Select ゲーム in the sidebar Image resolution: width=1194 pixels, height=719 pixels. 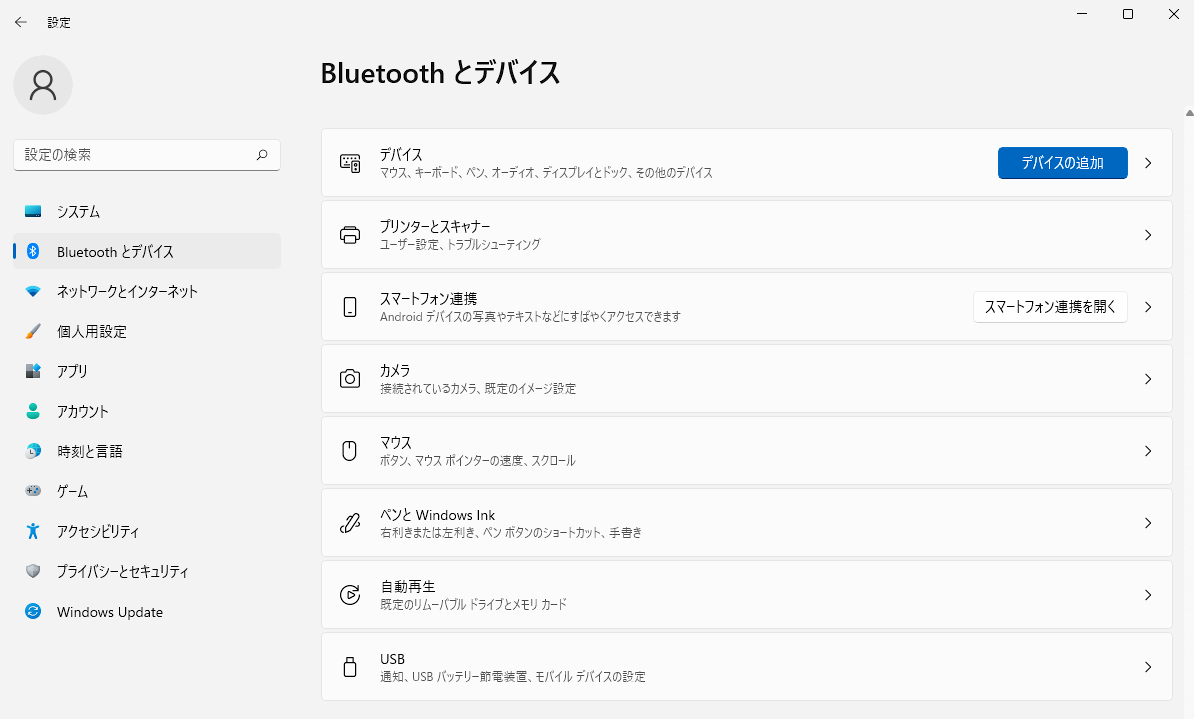[72, 492]
